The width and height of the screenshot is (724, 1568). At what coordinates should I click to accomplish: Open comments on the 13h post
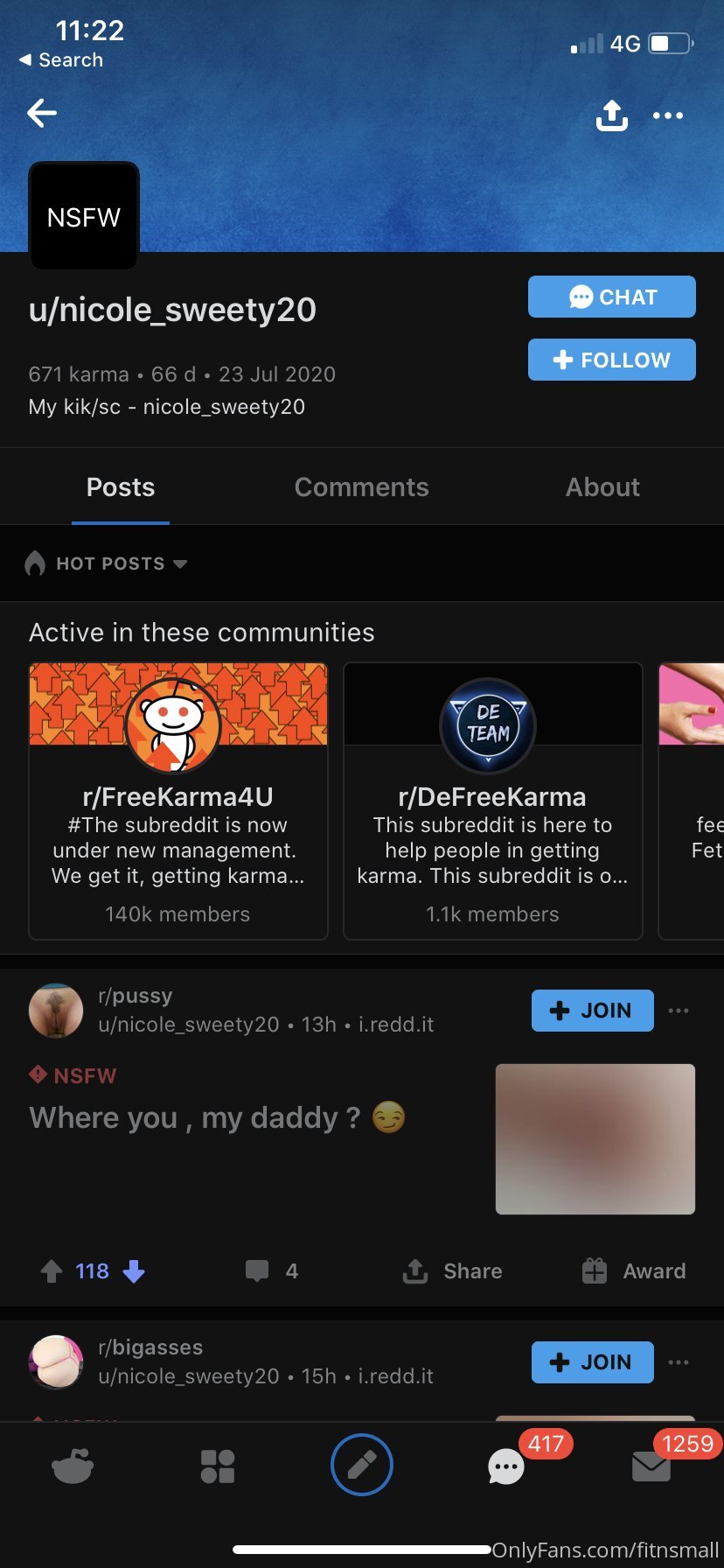(272, 1271)
